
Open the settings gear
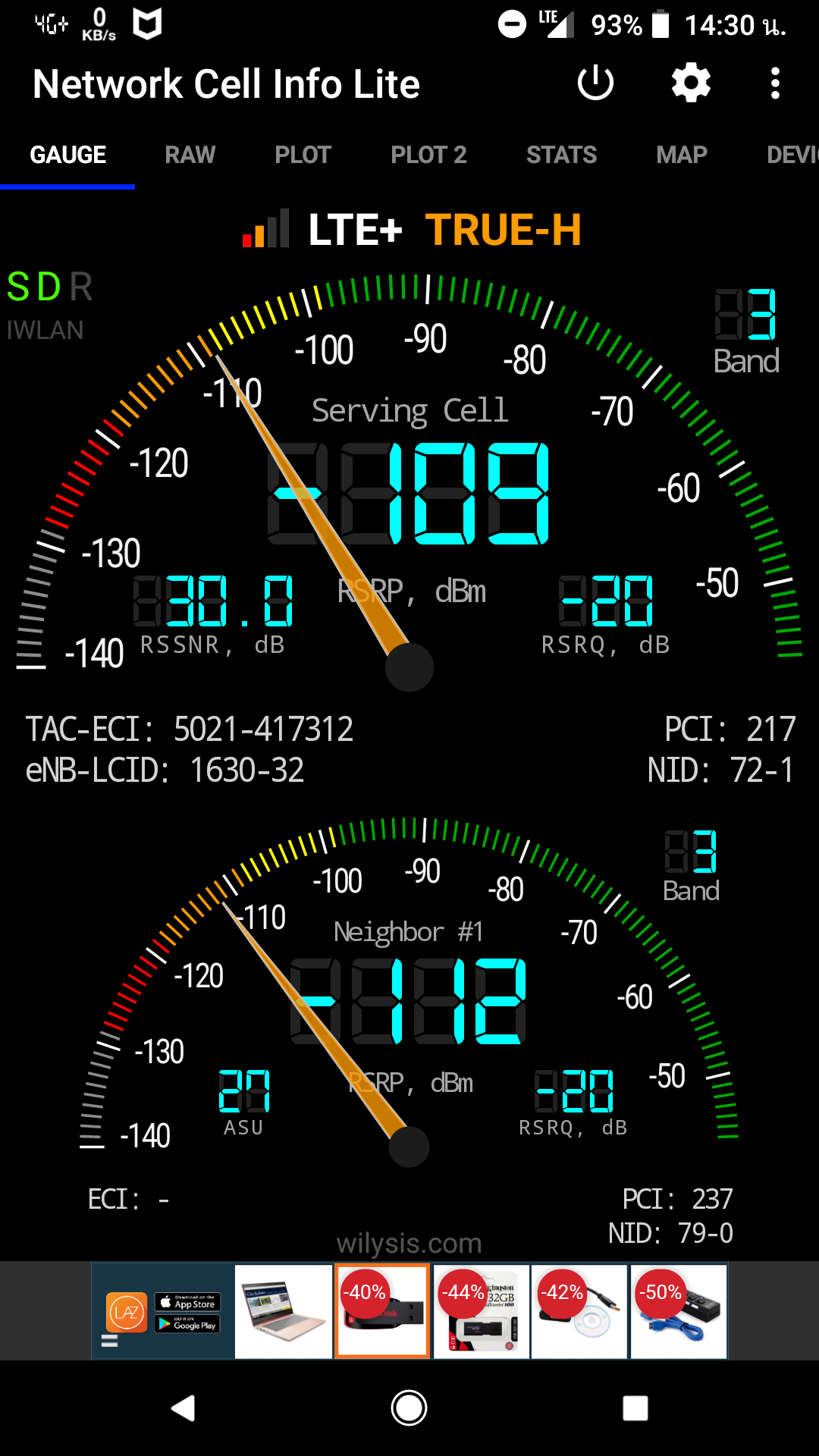(691, 83)
